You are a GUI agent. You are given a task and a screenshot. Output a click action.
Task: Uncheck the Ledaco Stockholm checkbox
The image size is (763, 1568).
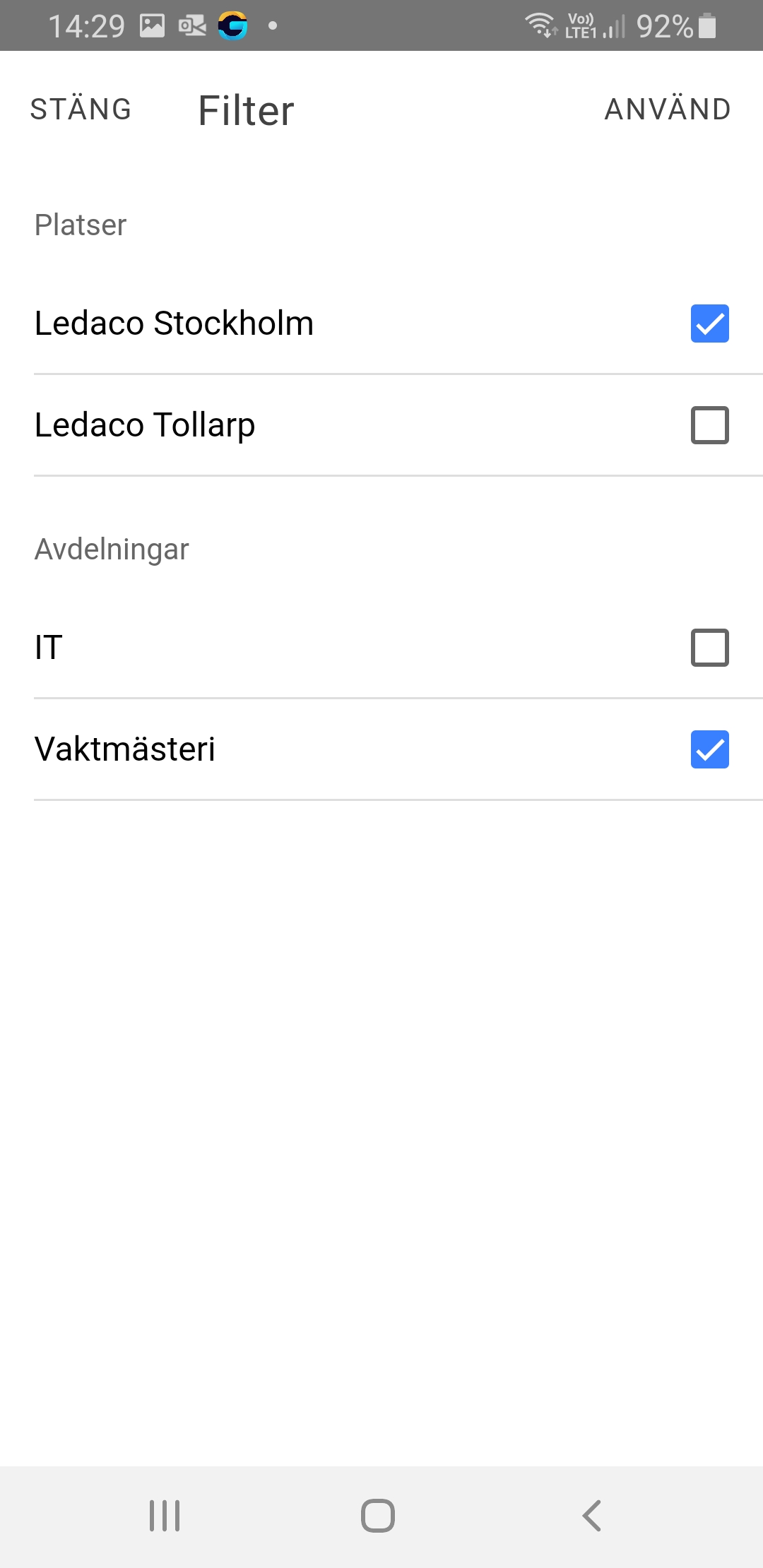709,323
